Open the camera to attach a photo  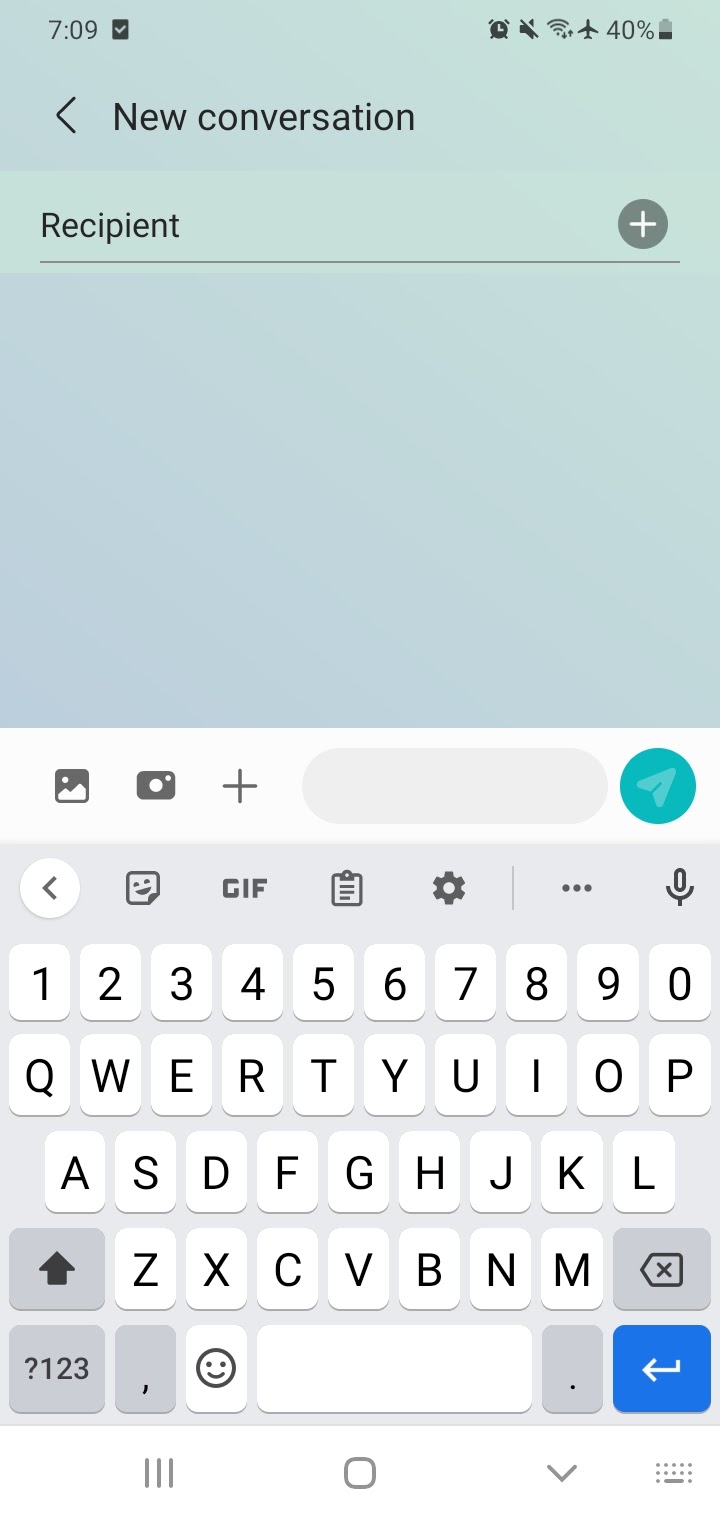(156, 786)
